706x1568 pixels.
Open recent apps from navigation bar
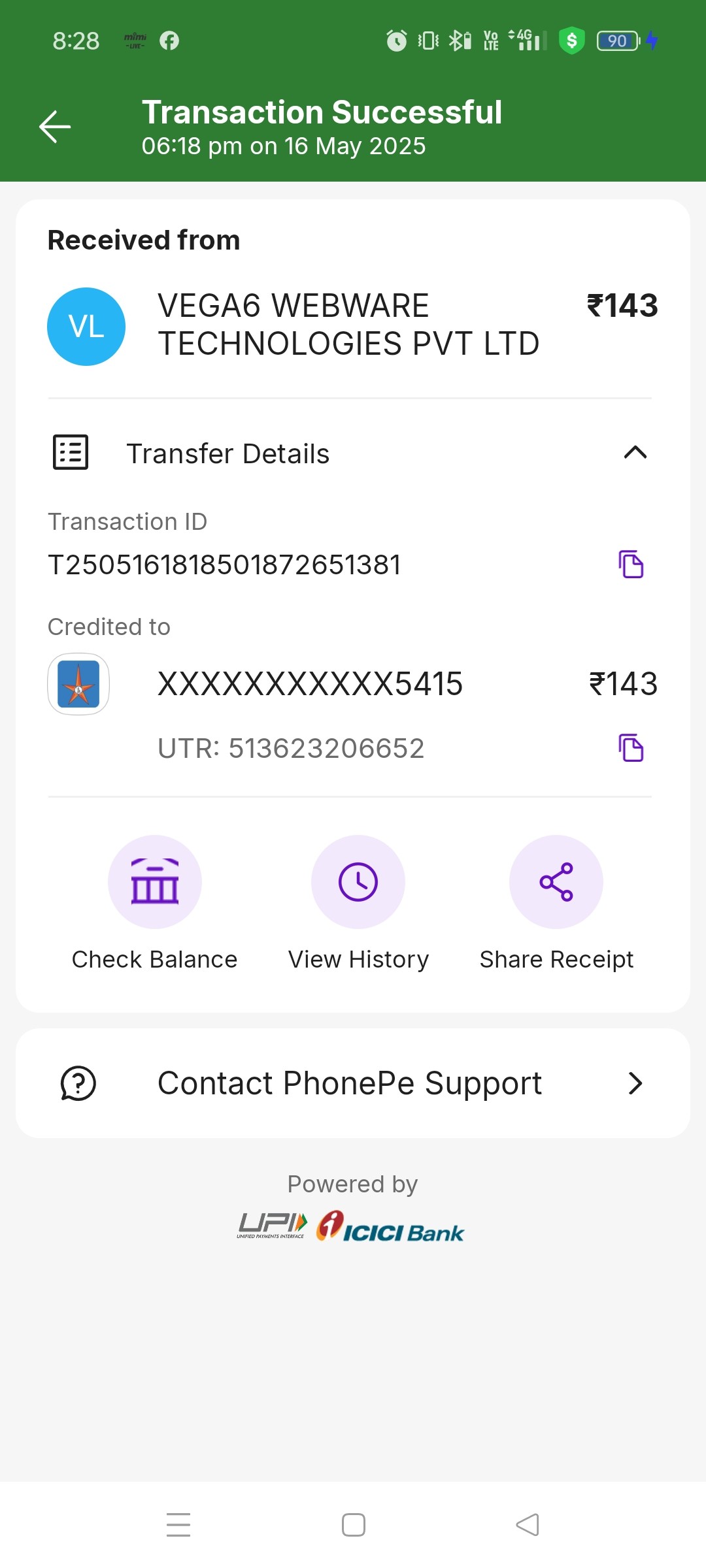(x=178, y=1525)
